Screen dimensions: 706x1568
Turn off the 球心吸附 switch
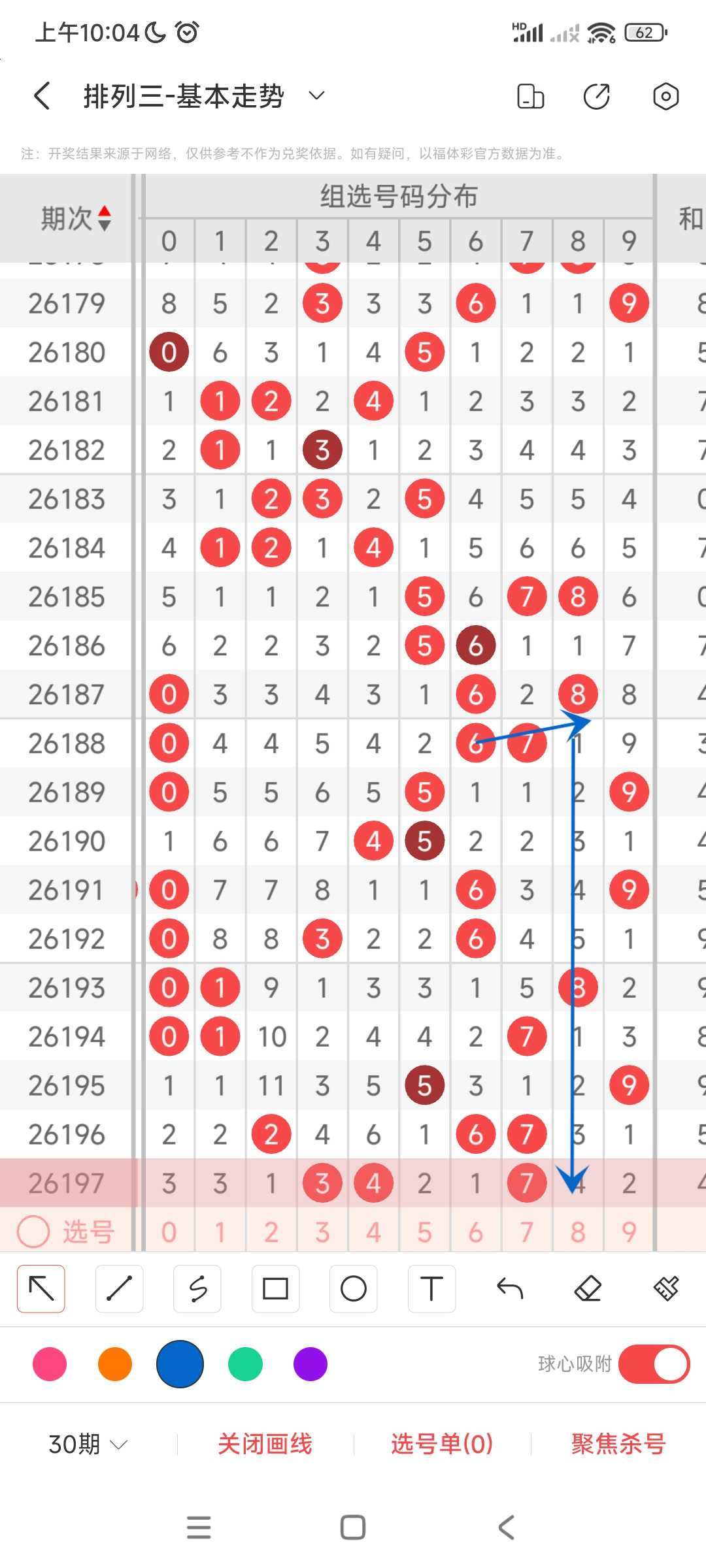pyautogui.click(x=654, y=1364)
